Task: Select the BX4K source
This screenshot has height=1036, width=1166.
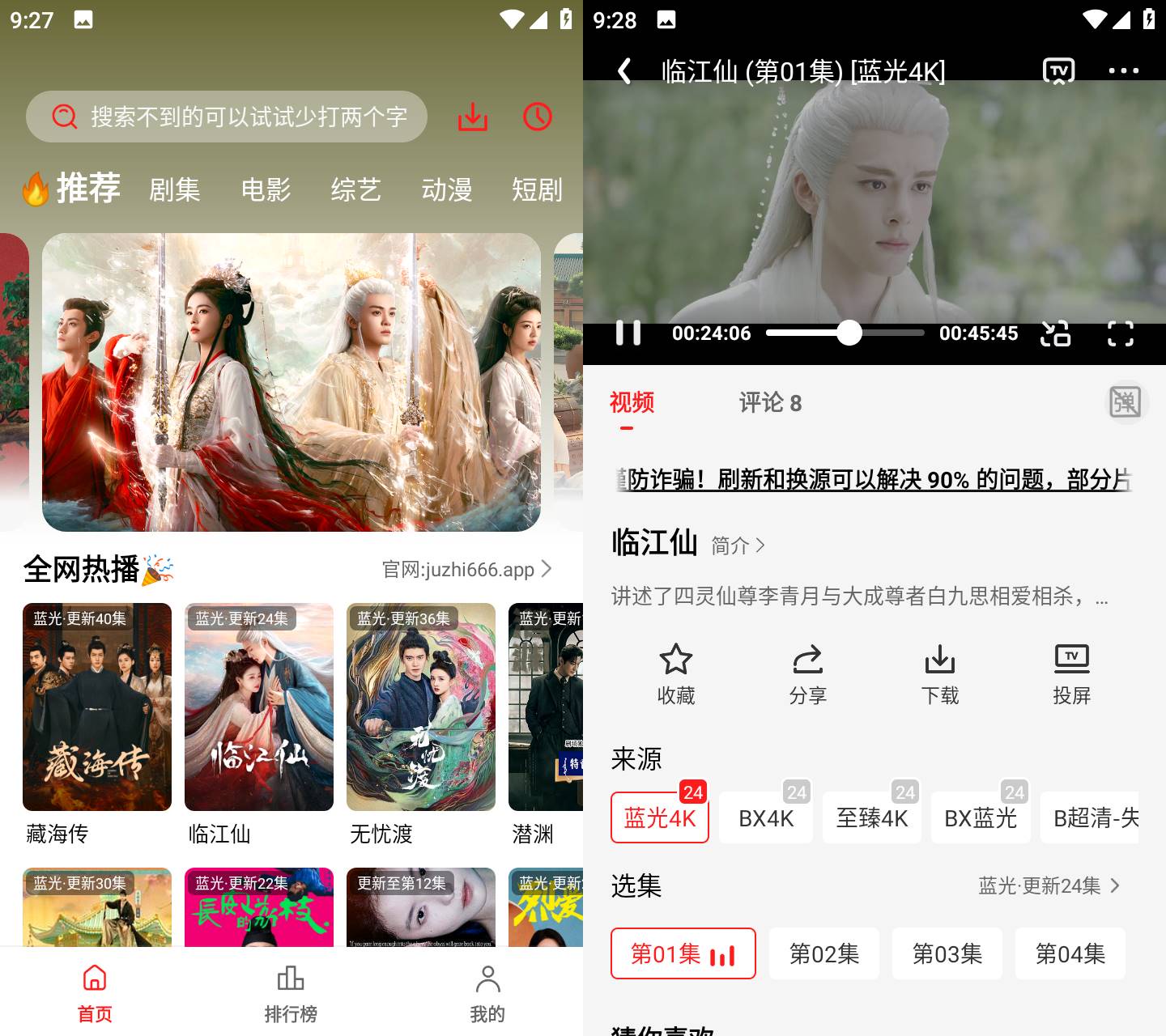Action: [766, 818]
